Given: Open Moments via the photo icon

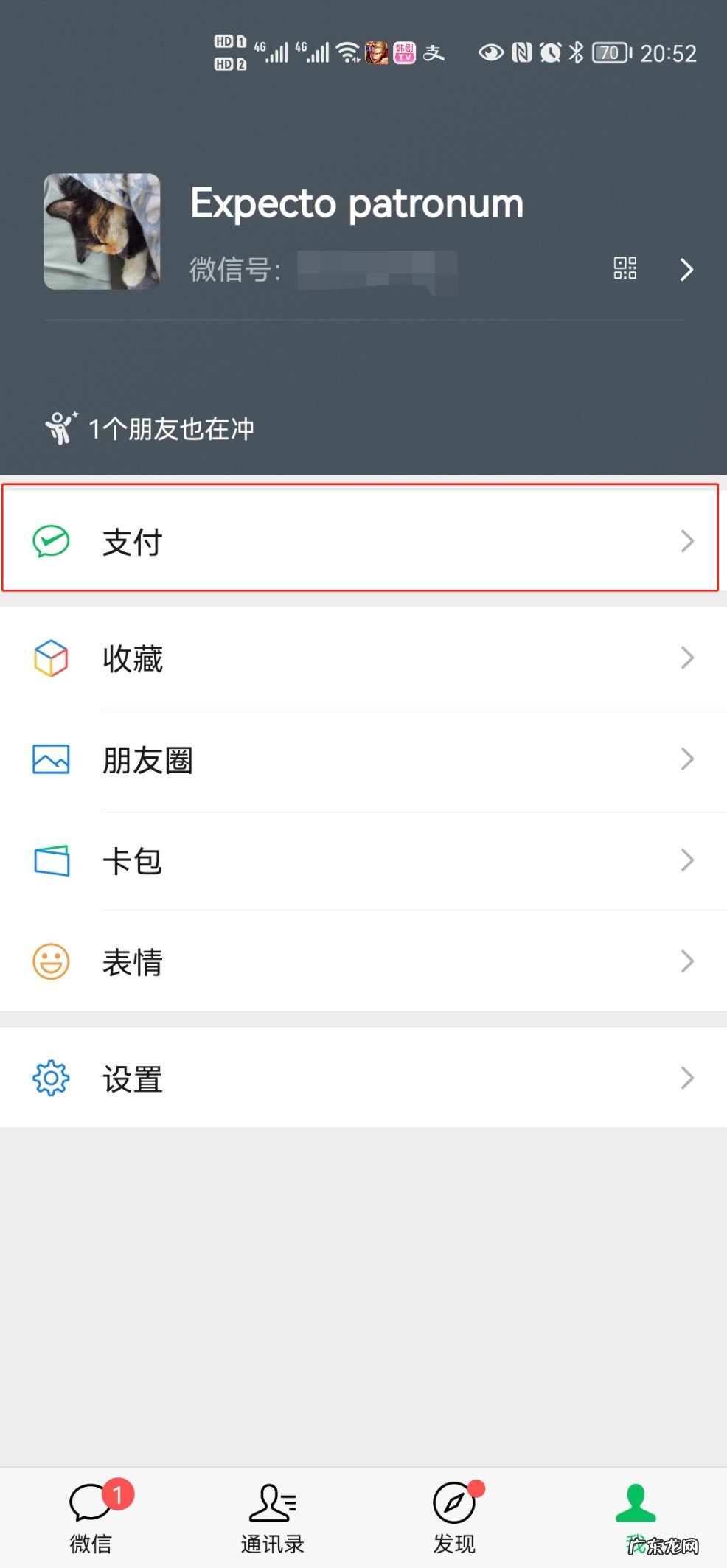Looking at the screenshot, I should point(50,759).
